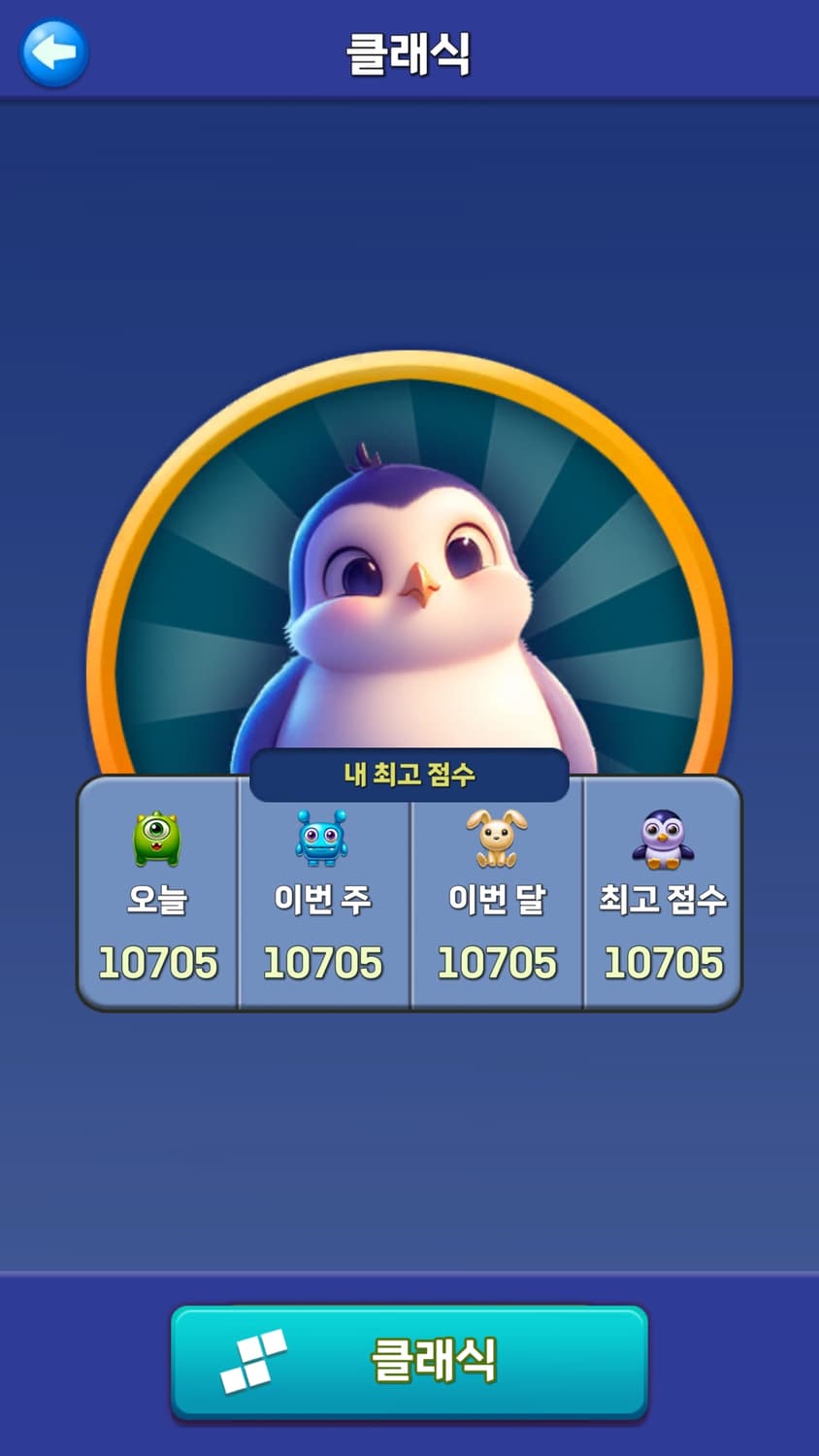Click the rabbit icon above 이번 달
The height and width of the screenshot is (1456, 819).
pyautogui.click(x=495, y=841)
